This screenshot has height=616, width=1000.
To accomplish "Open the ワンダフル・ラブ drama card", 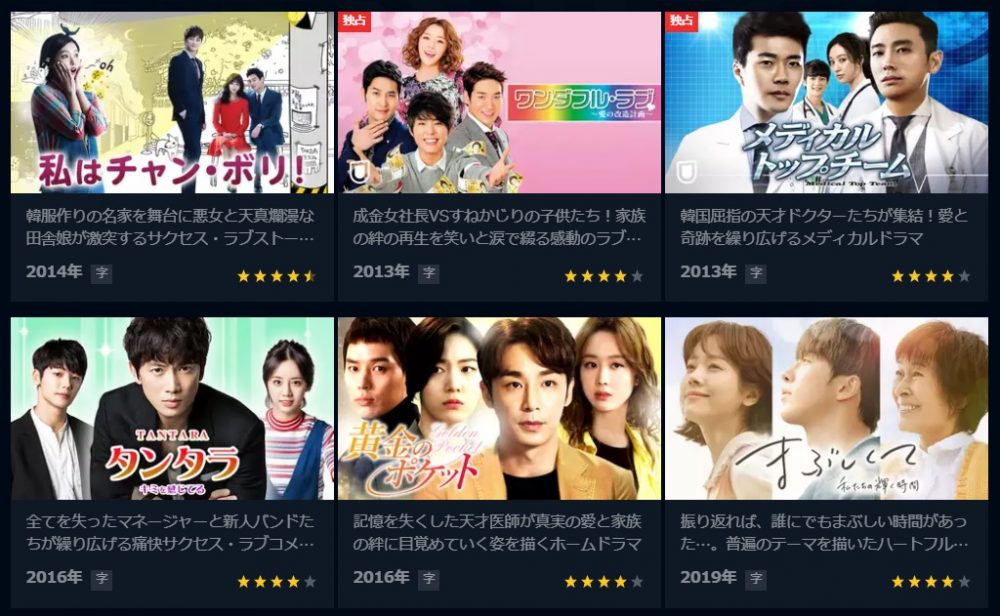I will click(499, 103).
